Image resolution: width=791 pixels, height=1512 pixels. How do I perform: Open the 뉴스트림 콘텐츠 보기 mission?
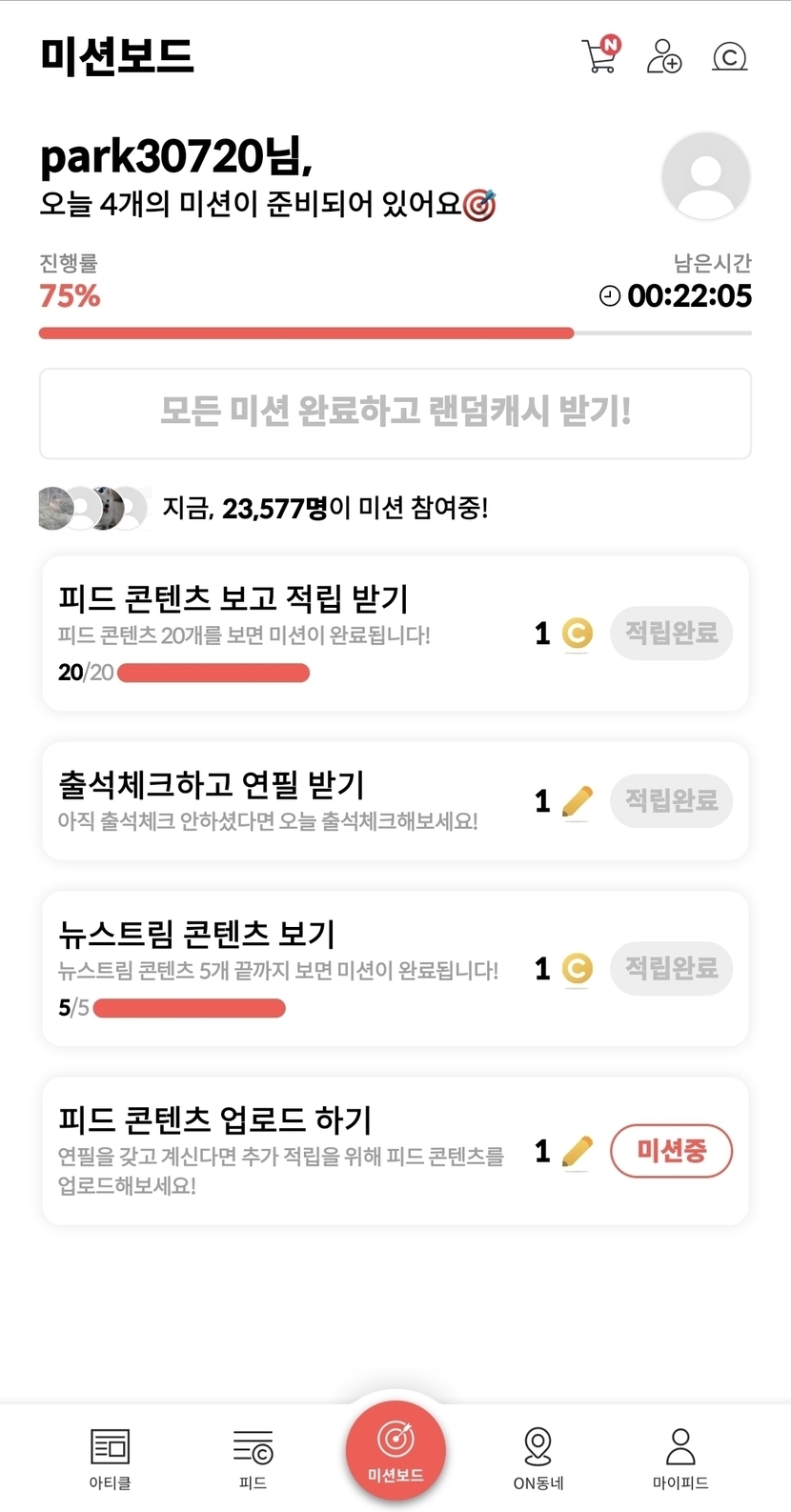[286, 967]
